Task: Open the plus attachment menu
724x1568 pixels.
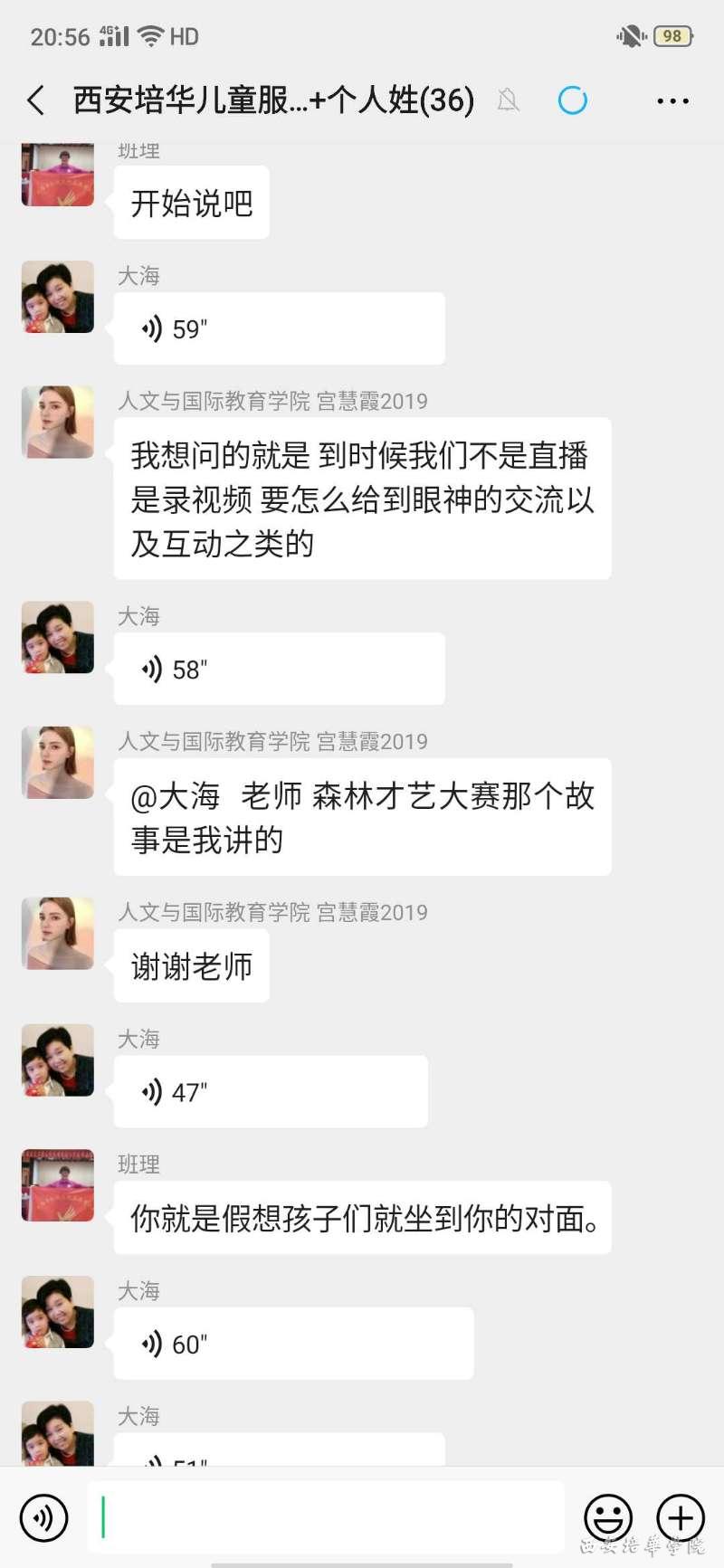Action: [681, 1517]
